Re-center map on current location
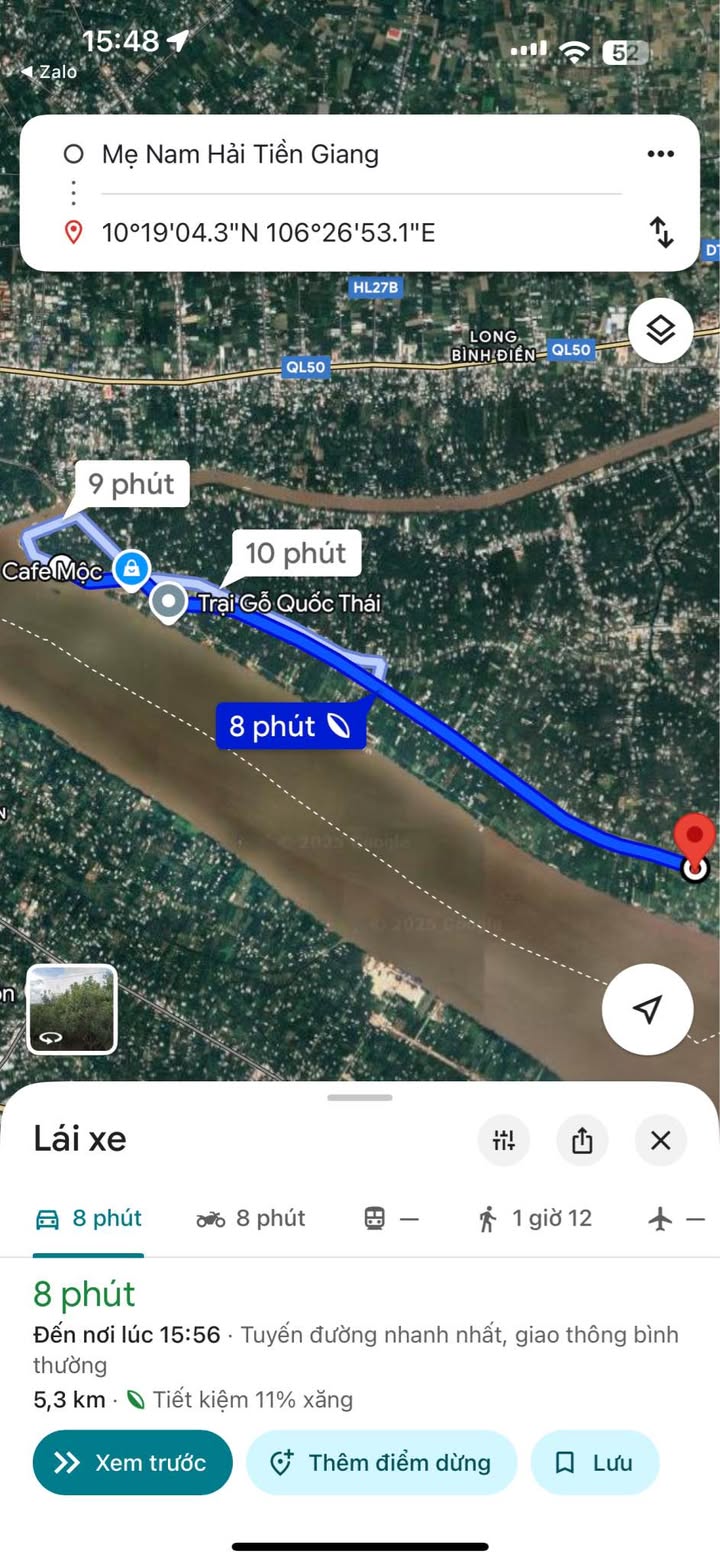Image resolution: width=720 pixels, height=1564 pixels. 648,1010
